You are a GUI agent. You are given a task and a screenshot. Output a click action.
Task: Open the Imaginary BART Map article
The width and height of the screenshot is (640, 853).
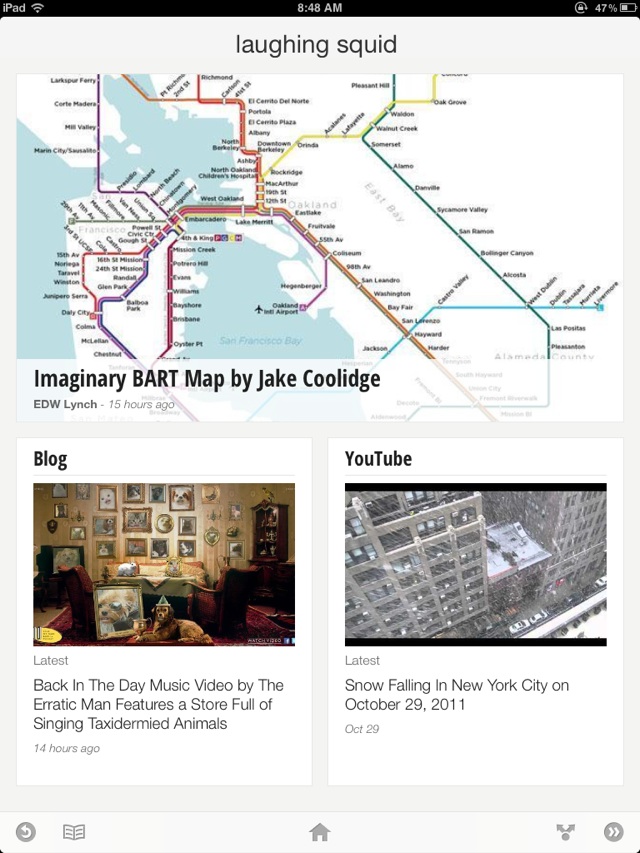pyautogui.click(x=207, y=379)
